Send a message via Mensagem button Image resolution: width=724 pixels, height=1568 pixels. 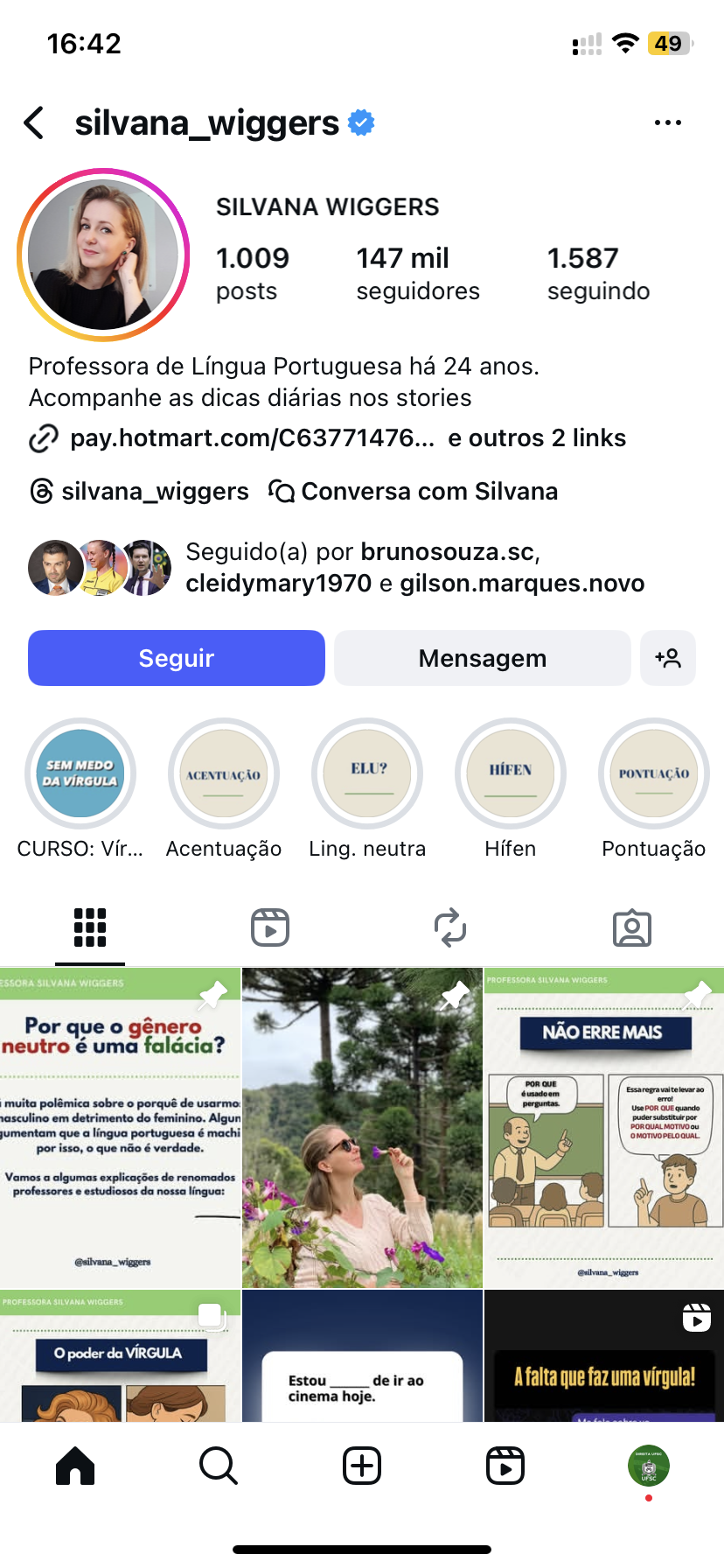482,658
